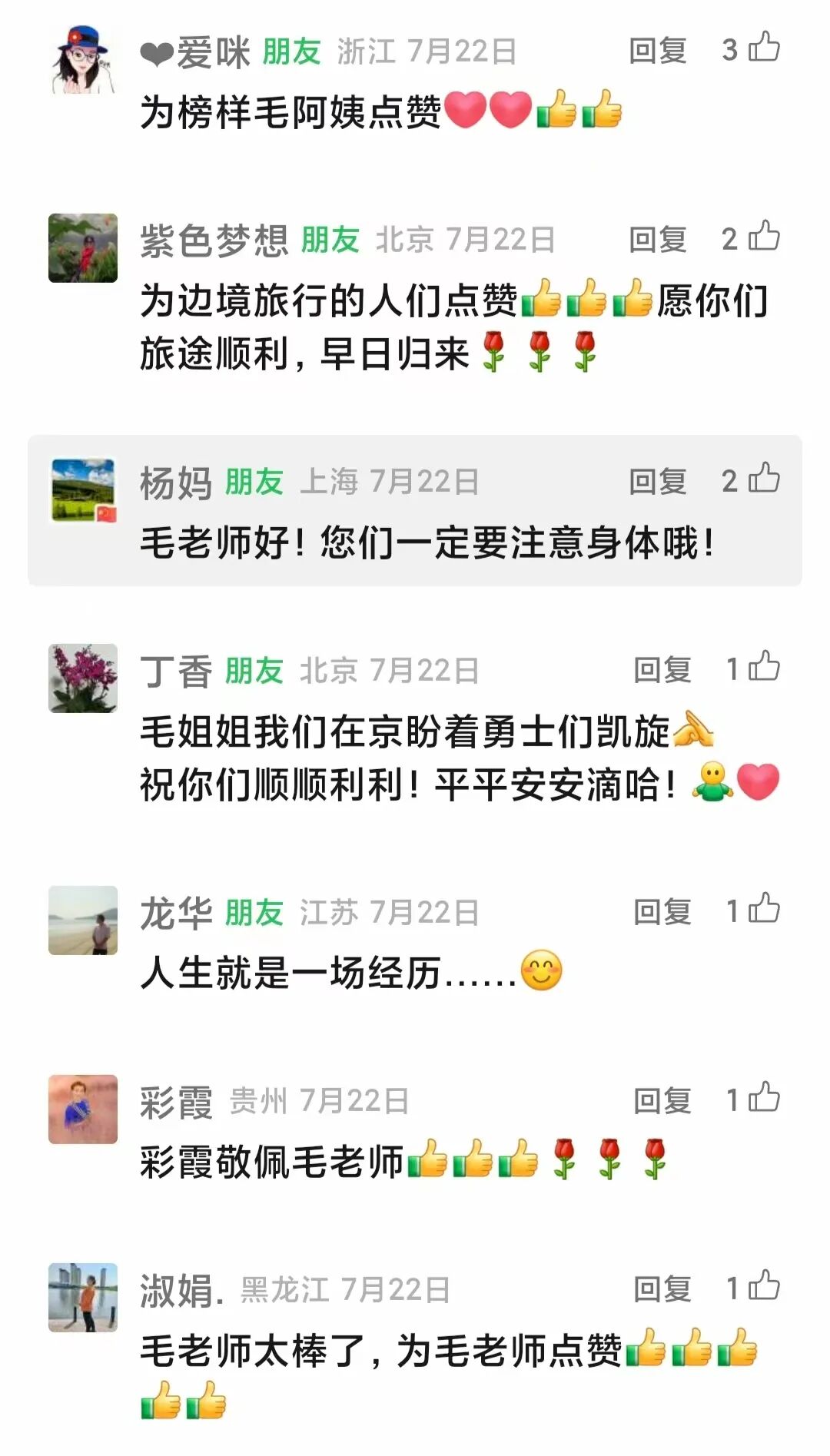Like 丁香's comment
830x1456 pixels.
pyautogui.click(x=764, y=667)
